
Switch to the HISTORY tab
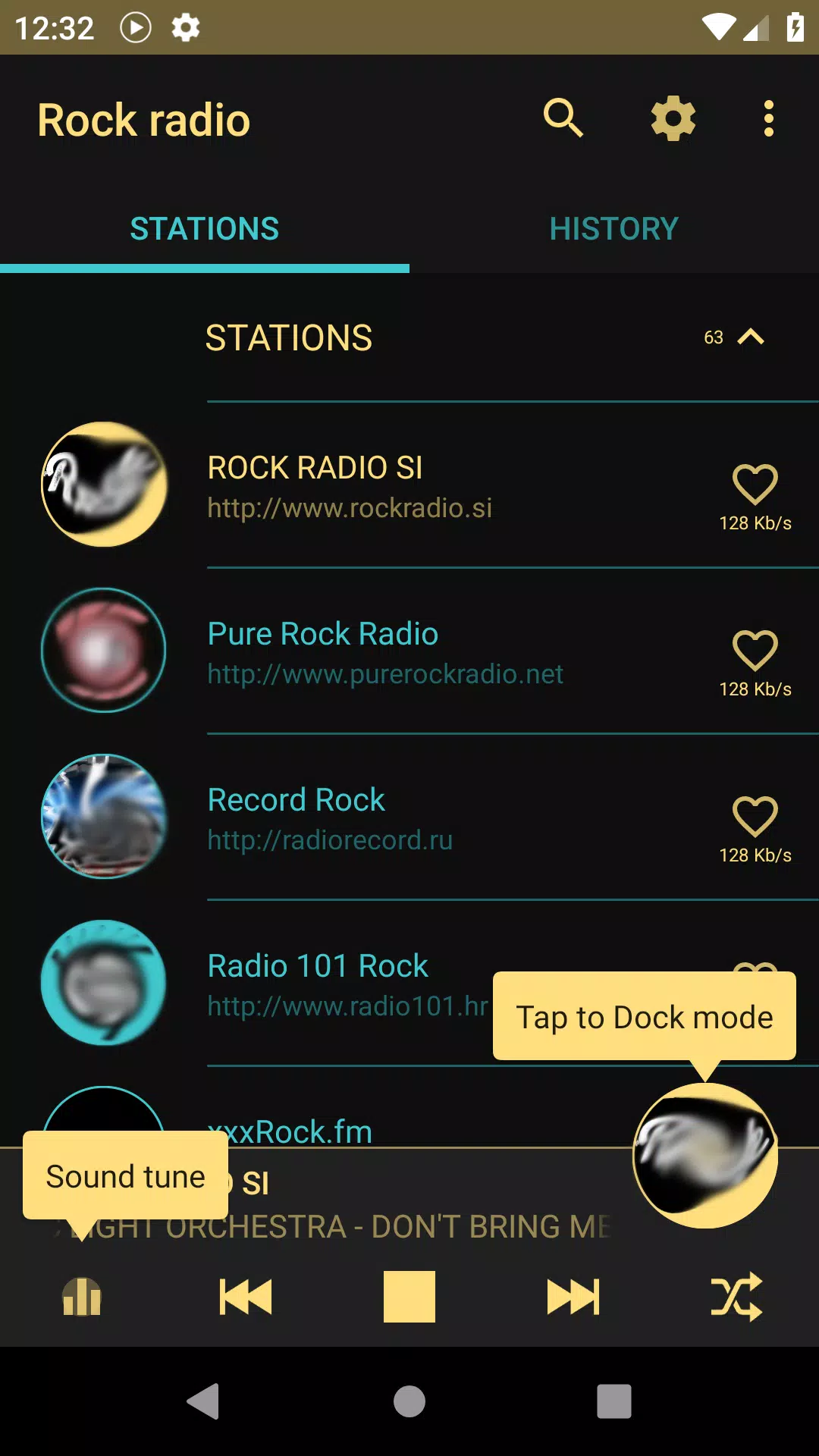click(x=614, y=228)
